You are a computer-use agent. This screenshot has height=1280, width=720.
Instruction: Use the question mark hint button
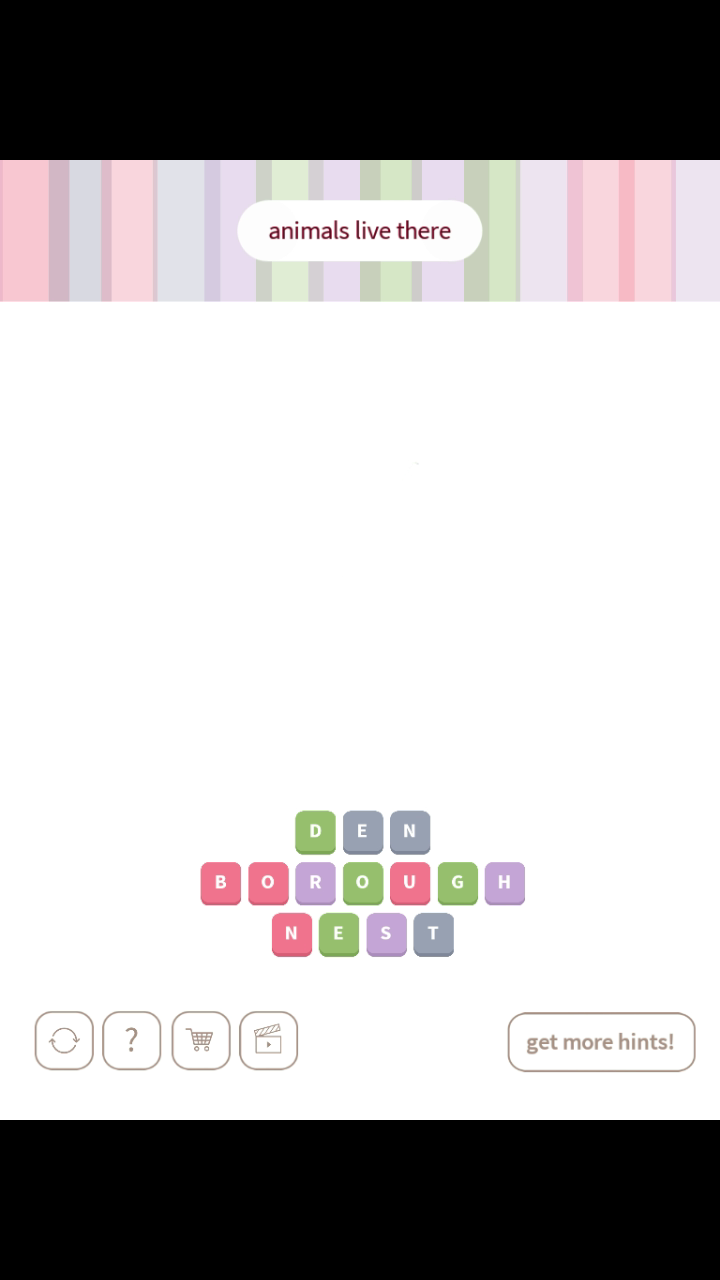pyautogui.click(x=131, y=1041)
